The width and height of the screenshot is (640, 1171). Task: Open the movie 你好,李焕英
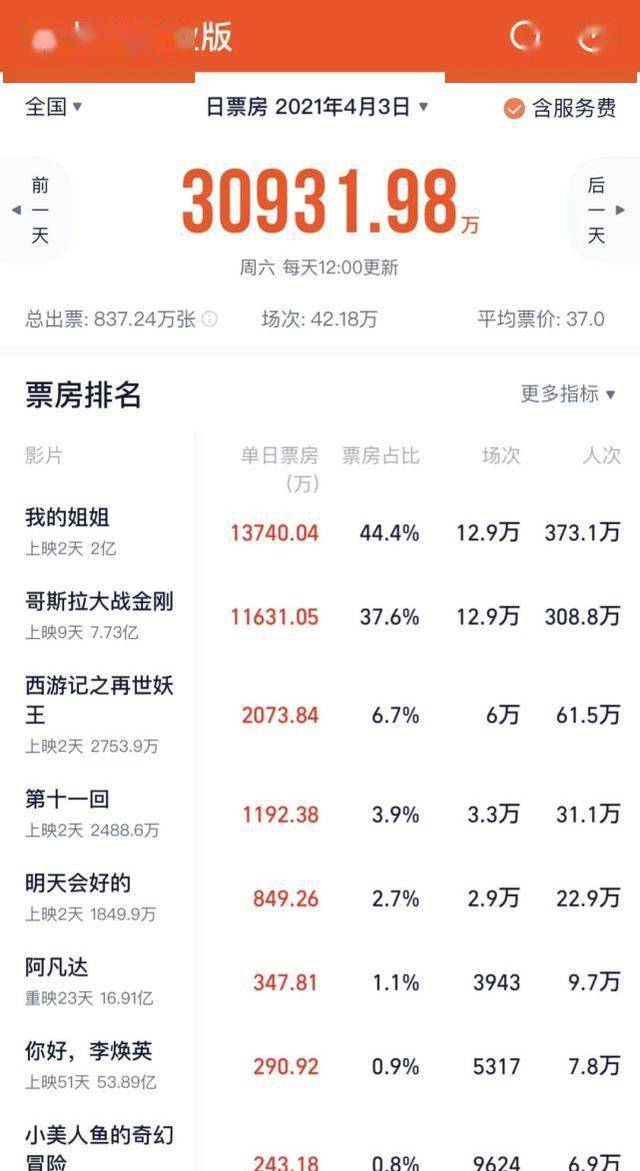[x=89, y=1051]
